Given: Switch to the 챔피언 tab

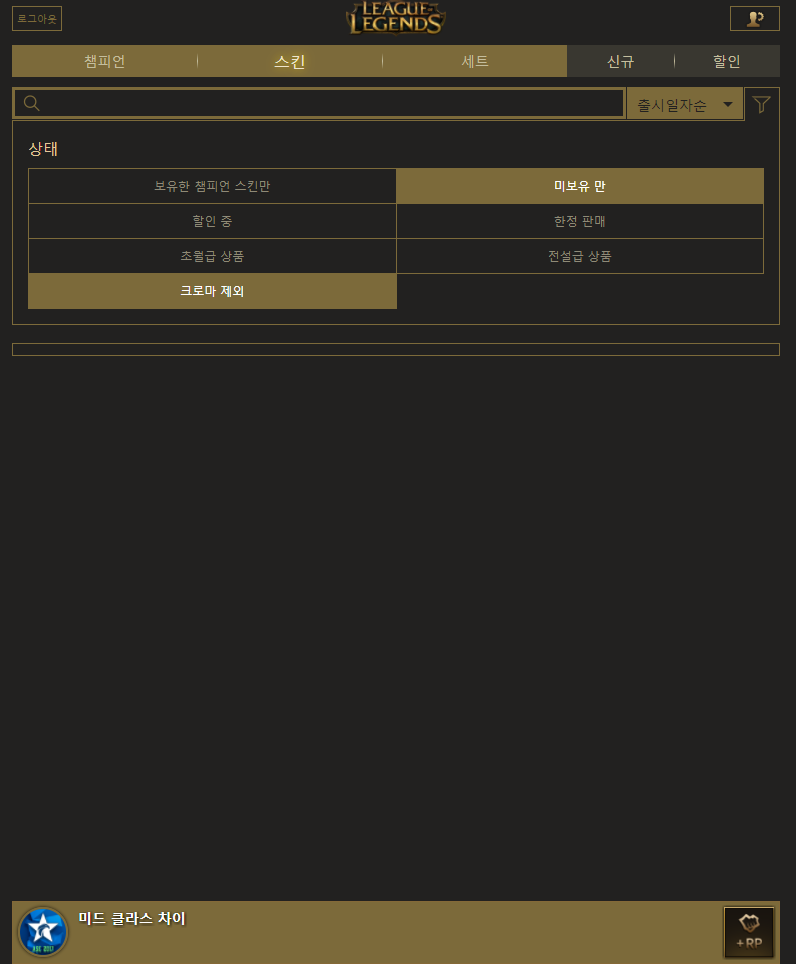Looking at the screenshot, I should click(105, 61).
